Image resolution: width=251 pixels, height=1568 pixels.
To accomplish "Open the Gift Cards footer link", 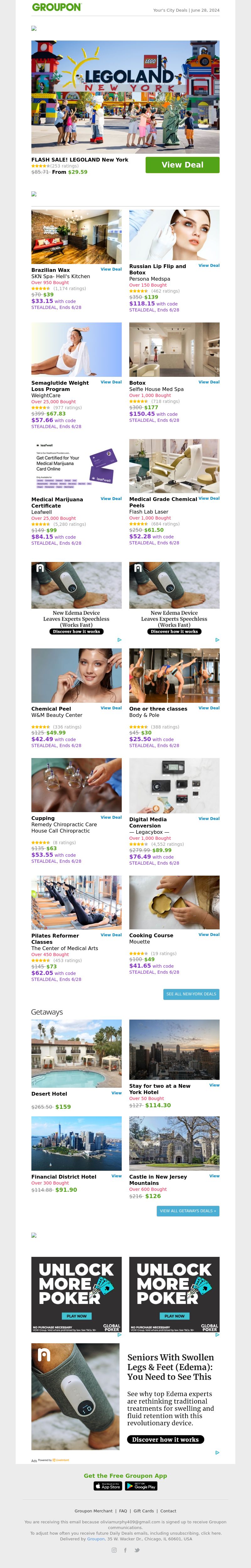I will tap(143, 1511).
